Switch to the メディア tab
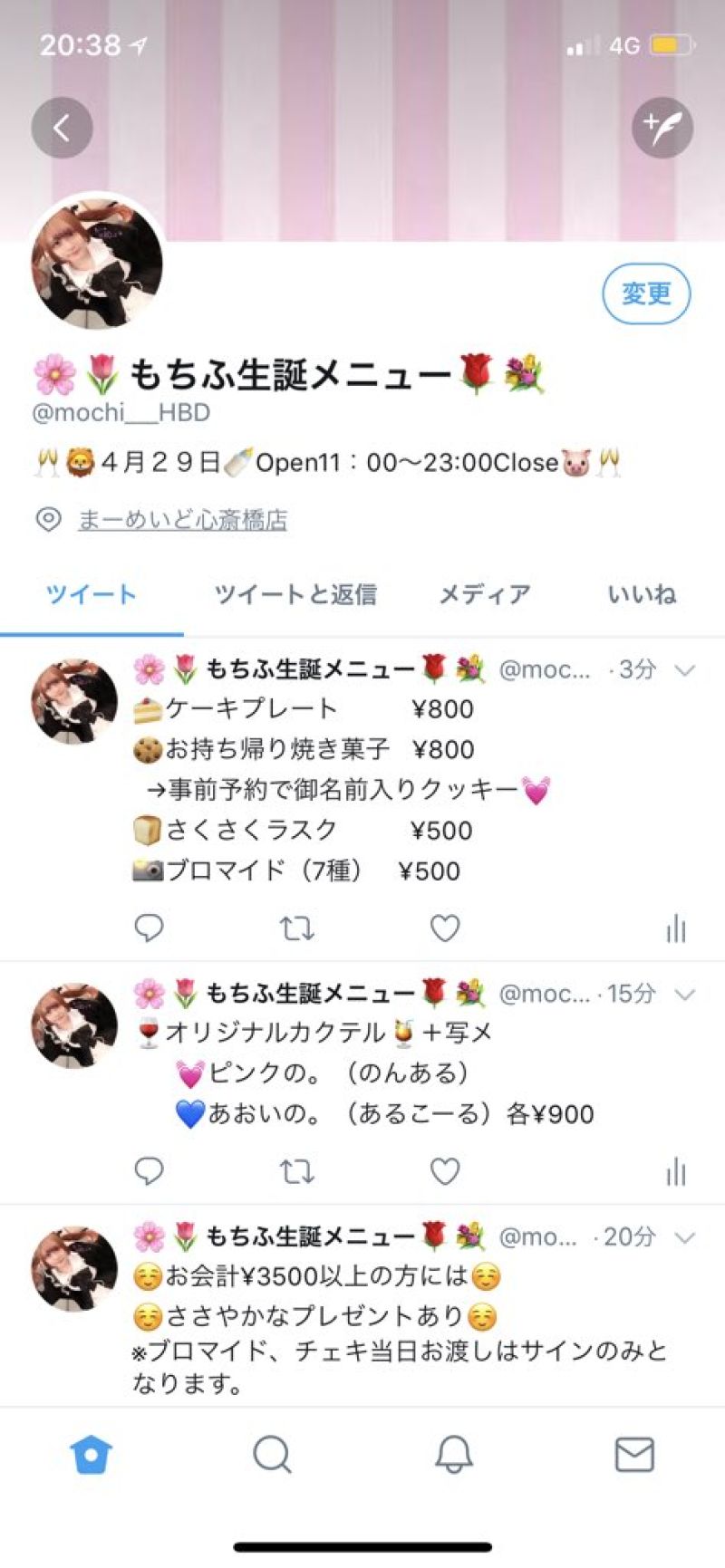Viewport: 725px width, 1568px height. [485, 594]
